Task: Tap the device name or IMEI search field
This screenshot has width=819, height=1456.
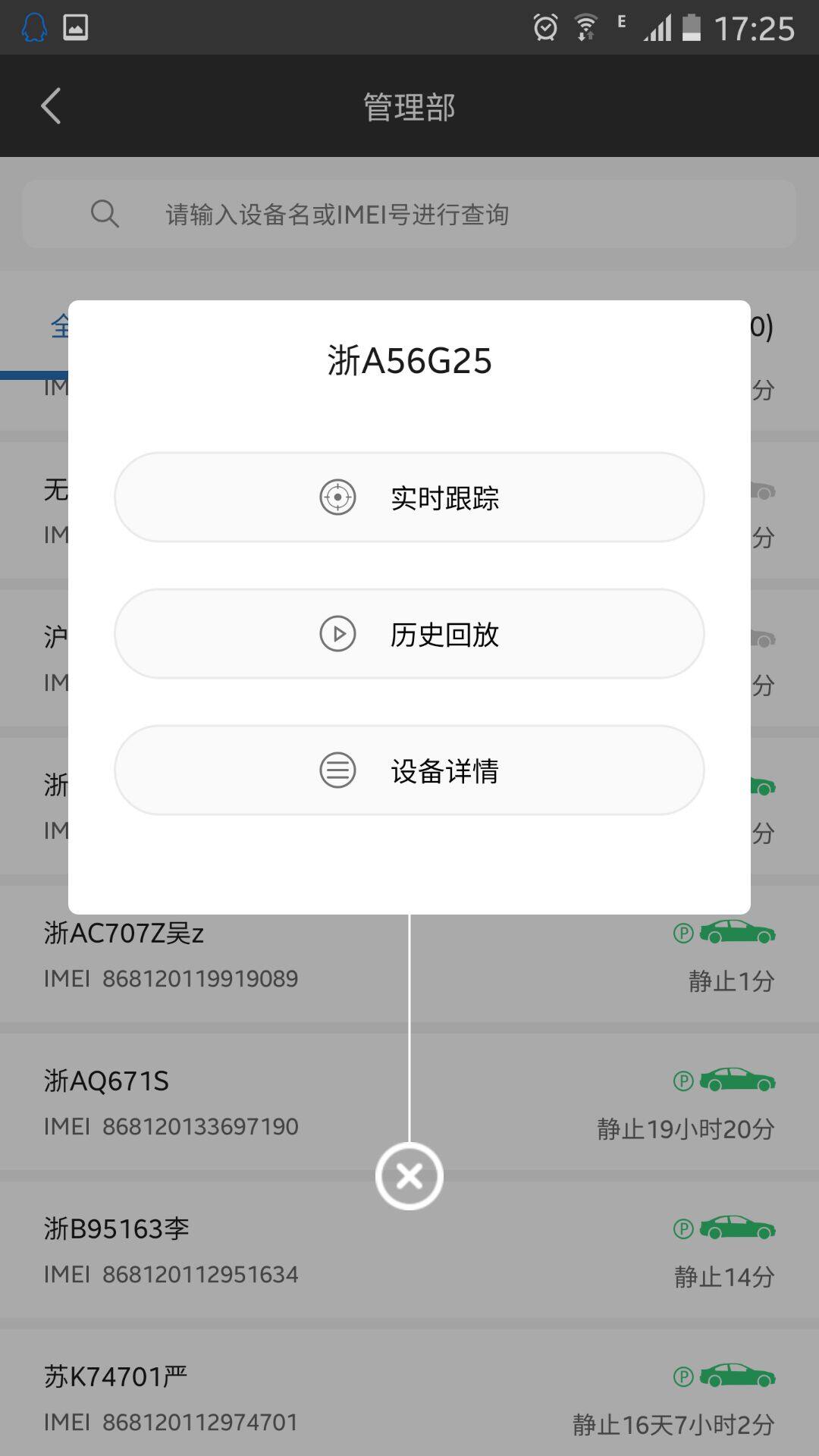Action: tap(409, 215)
